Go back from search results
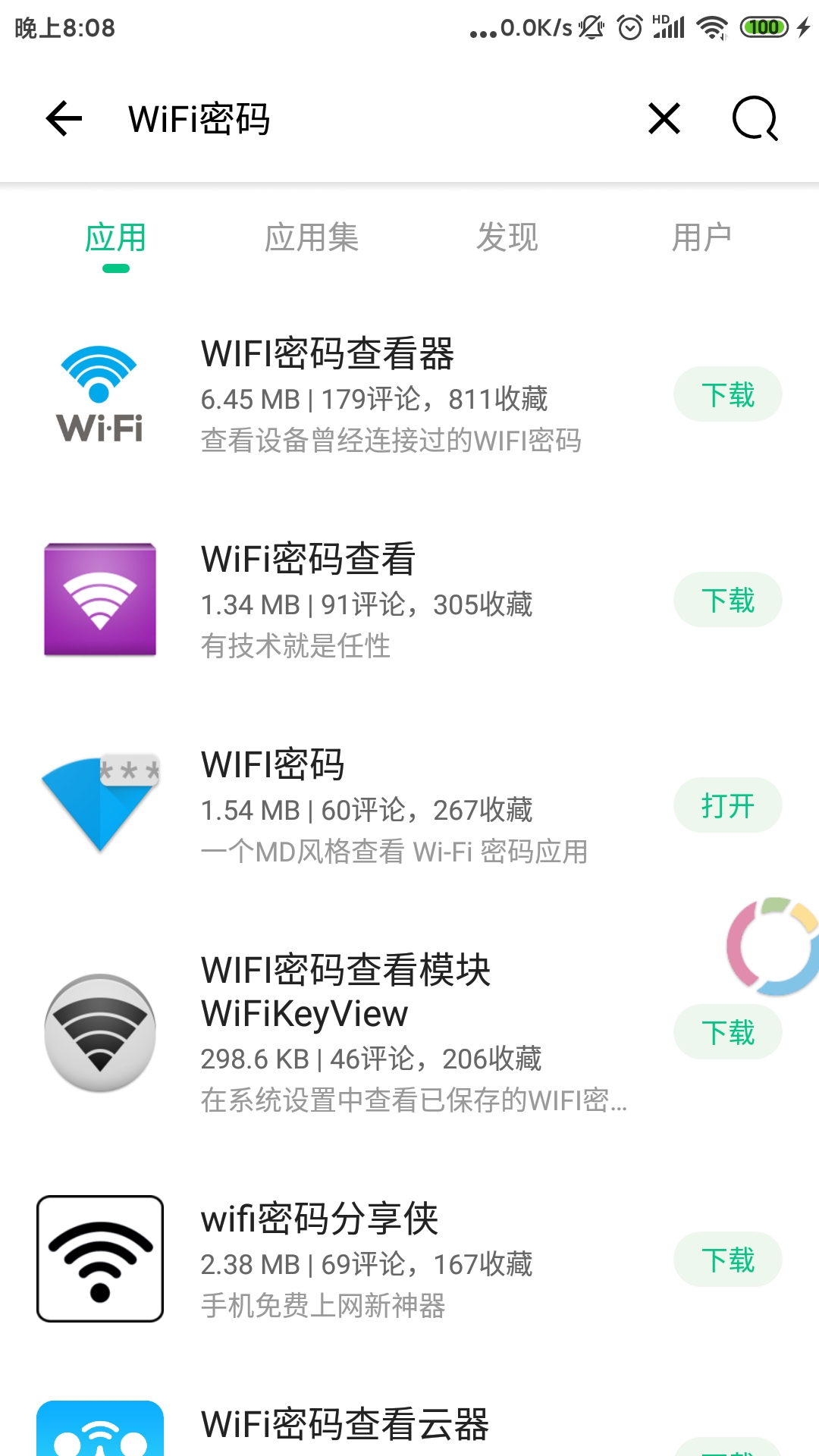819x1456 pixels. 64,119
